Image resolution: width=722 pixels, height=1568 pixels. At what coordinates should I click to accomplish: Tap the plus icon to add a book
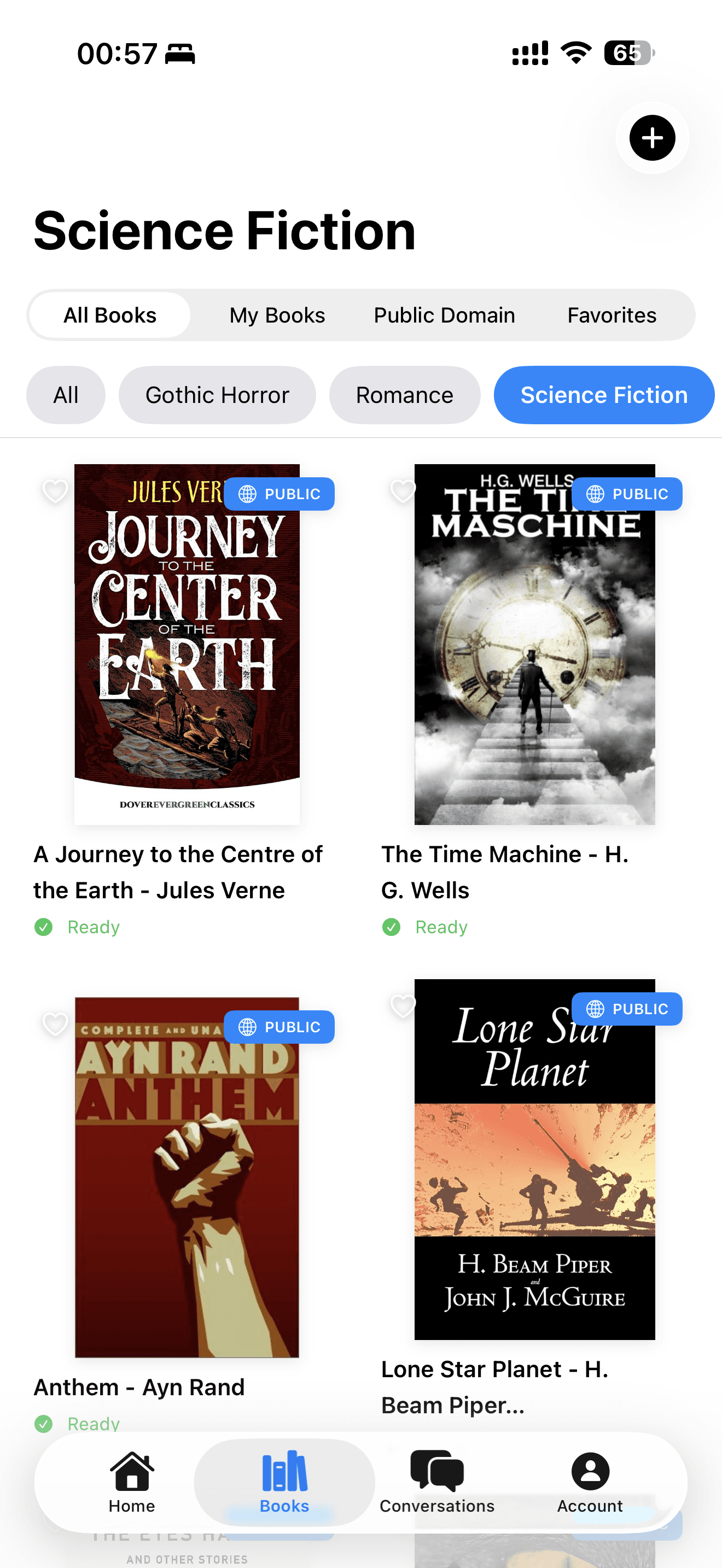(x=651, y=138)
